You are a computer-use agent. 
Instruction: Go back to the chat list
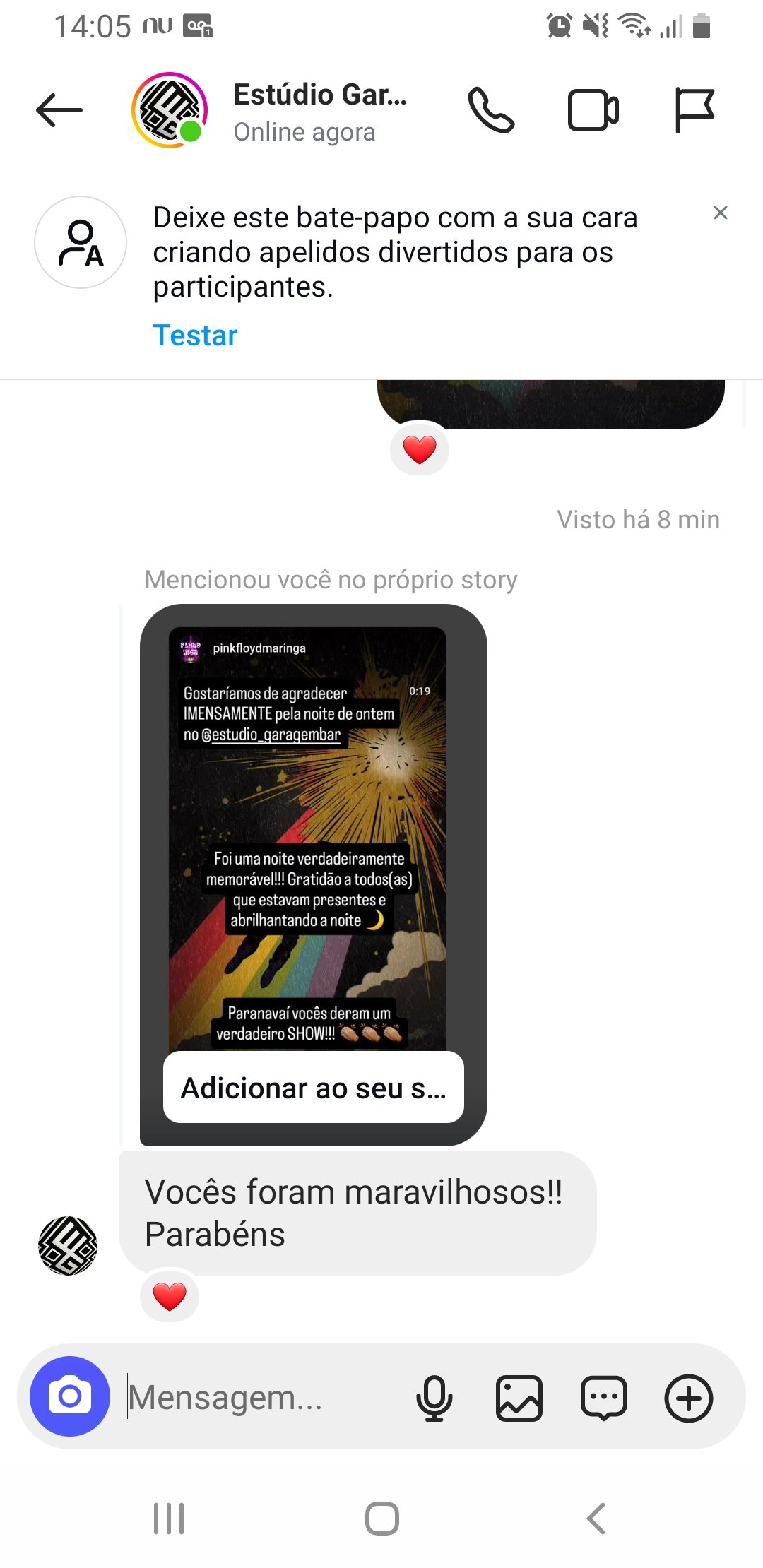click(59, 109)
